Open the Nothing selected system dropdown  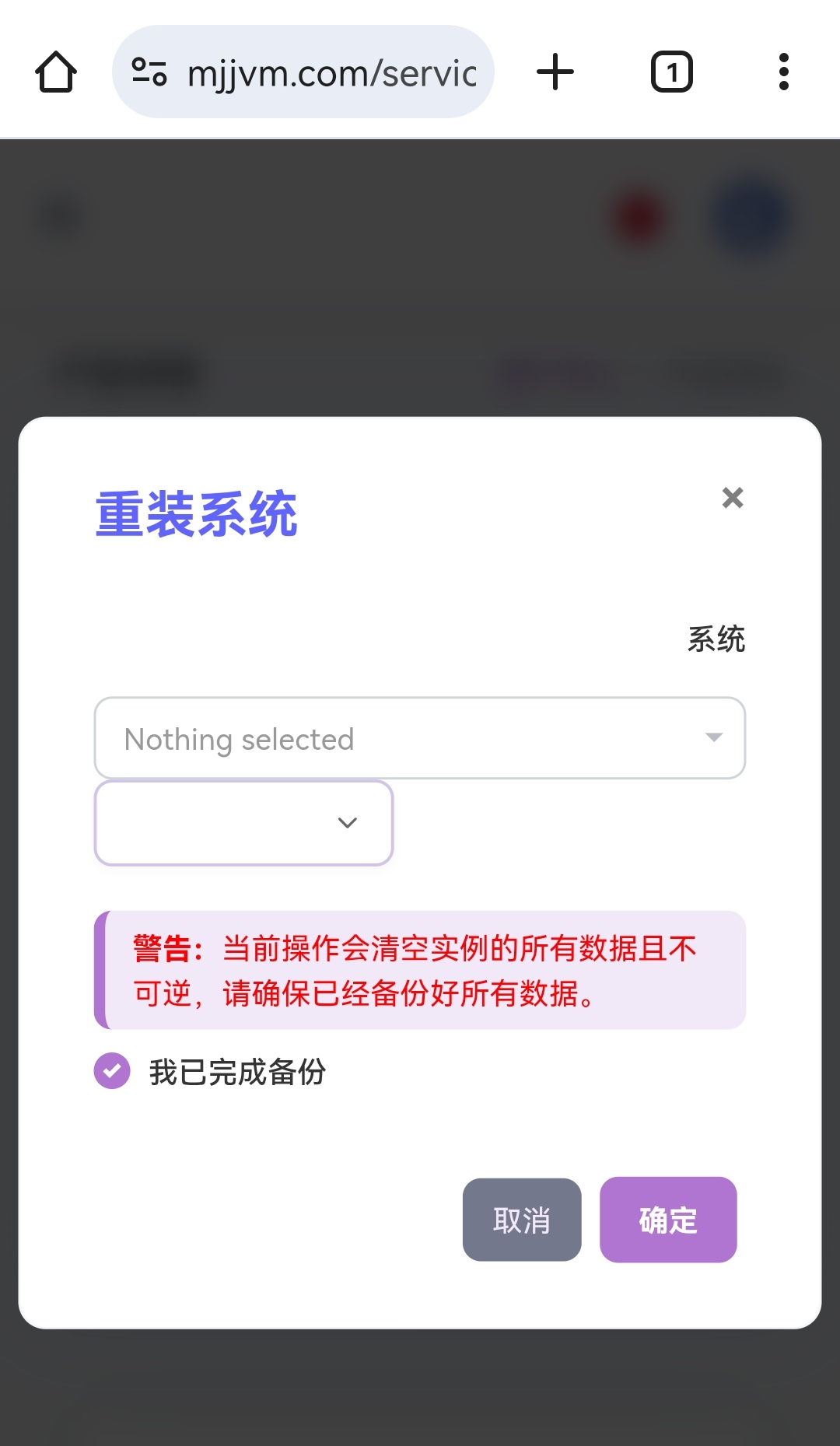pos(419,737)
